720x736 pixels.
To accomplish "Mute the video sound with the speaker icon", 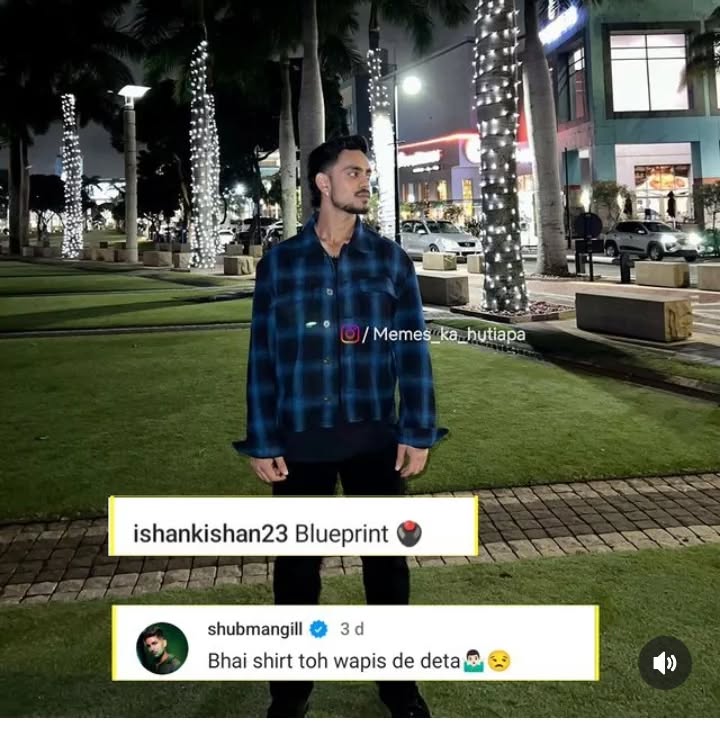I will 665,662.
